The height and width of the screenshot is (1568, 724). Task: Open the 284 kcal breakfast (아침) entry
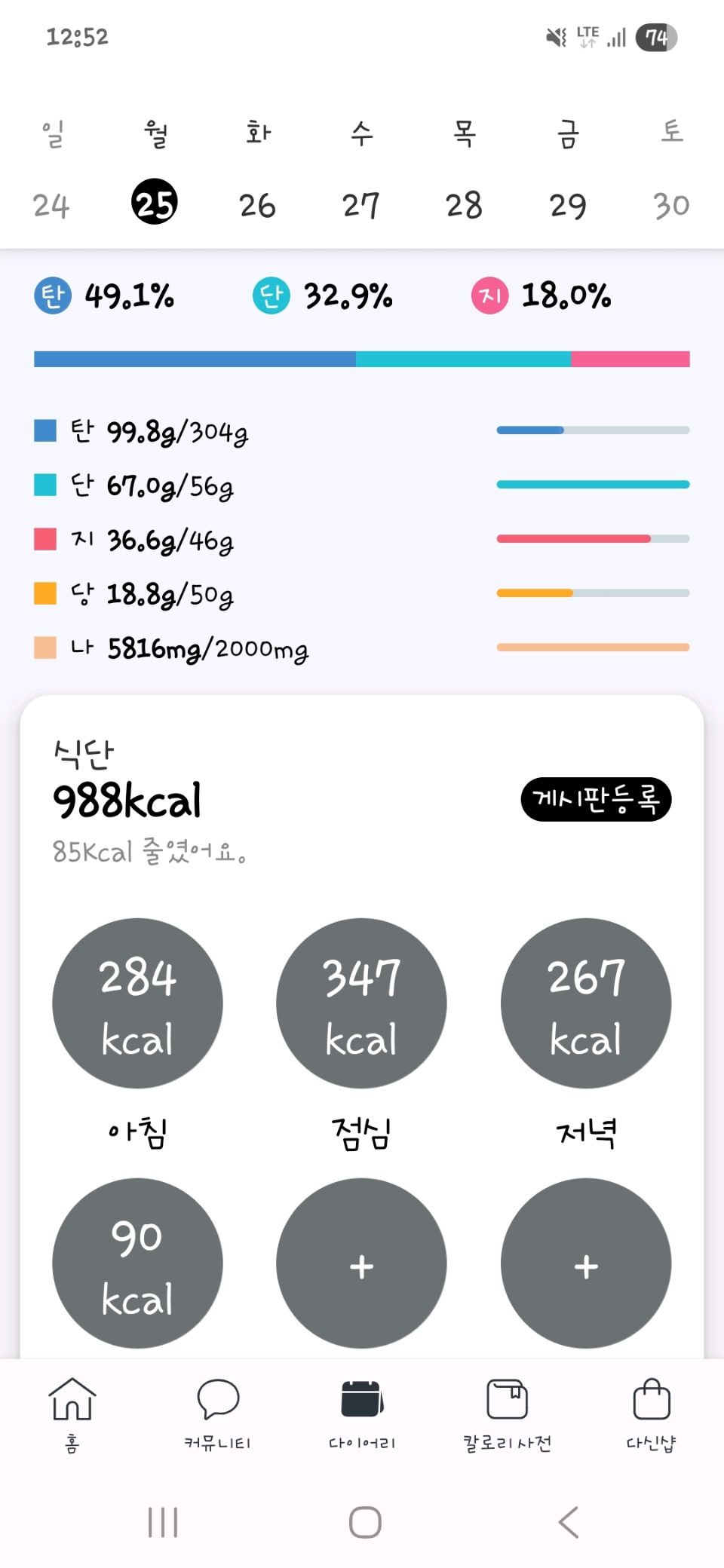tap(137, 1003)
